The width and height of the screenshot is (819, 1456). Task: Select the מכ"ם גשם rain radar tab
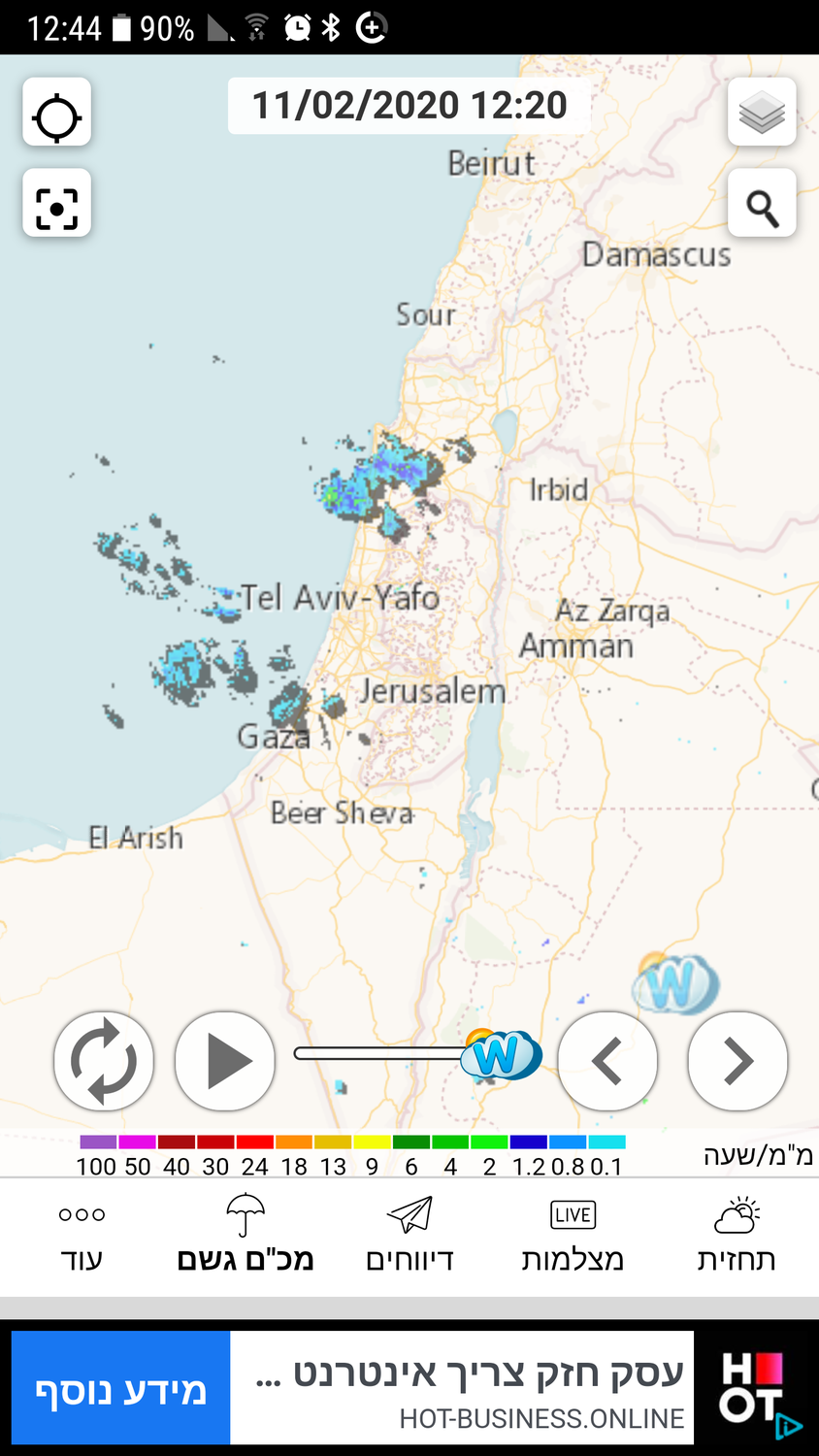pos(246,1237)
